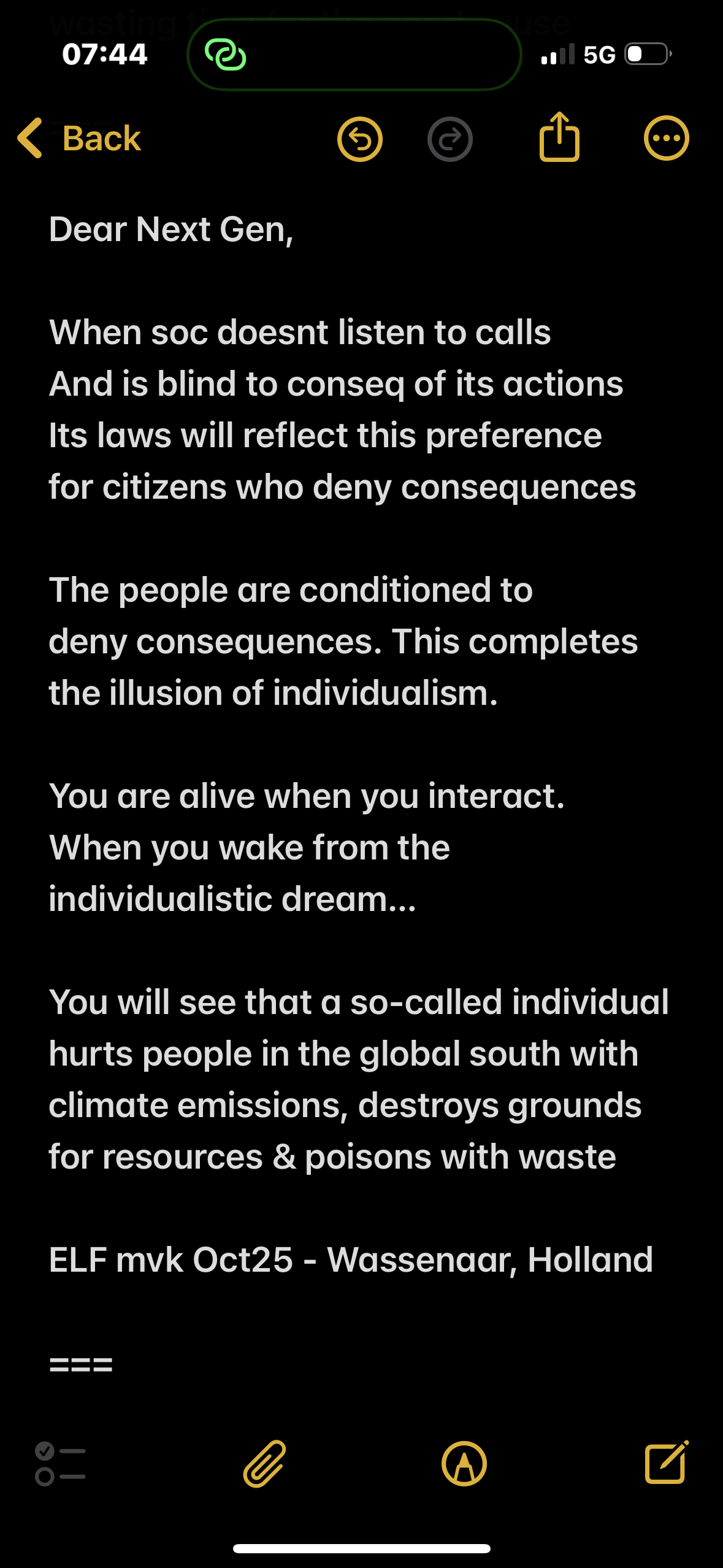
Task: Compose a new note
Action: [666, 1462]
